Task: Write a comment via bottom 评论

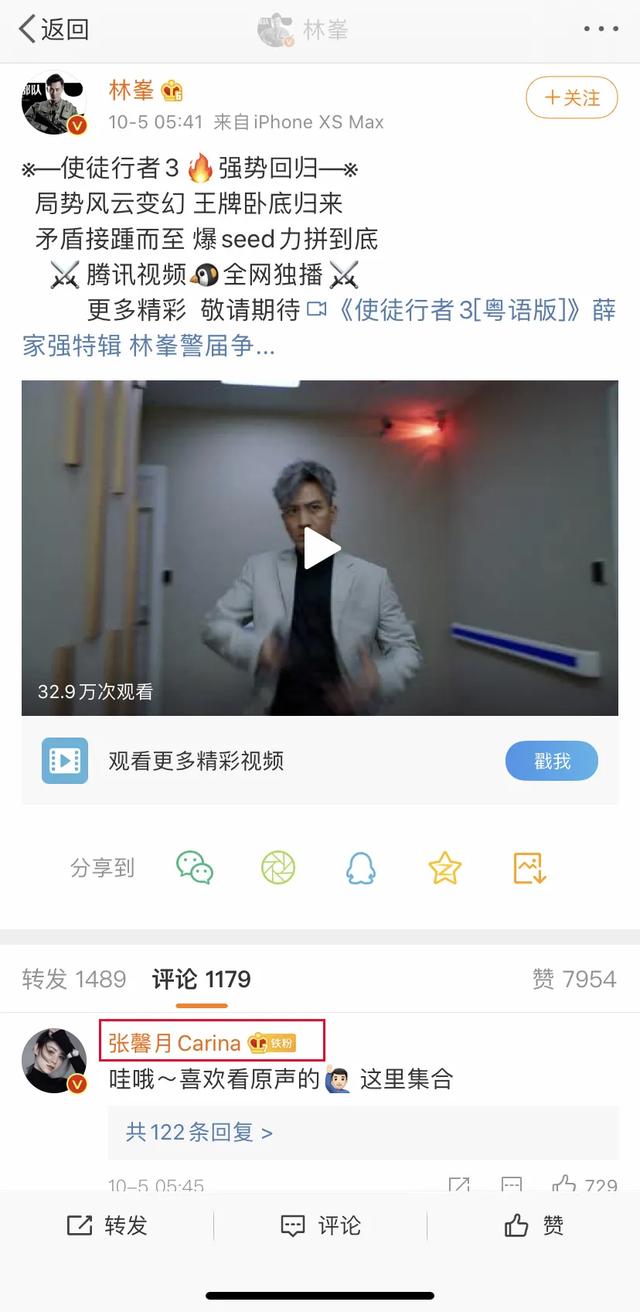Action: click(x=320, y=1225)
